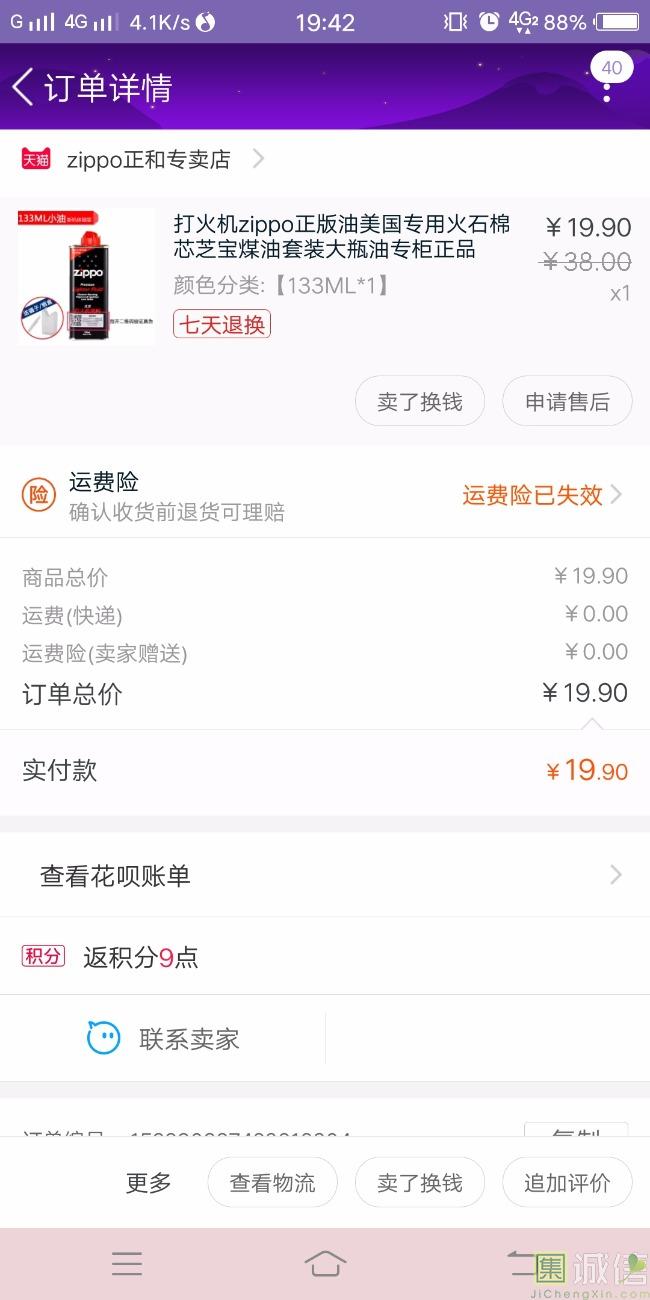Viewport: 650px width, 1300px height.
Task: Tap the 申请售后 button
Action: click(x=567, y=402)
